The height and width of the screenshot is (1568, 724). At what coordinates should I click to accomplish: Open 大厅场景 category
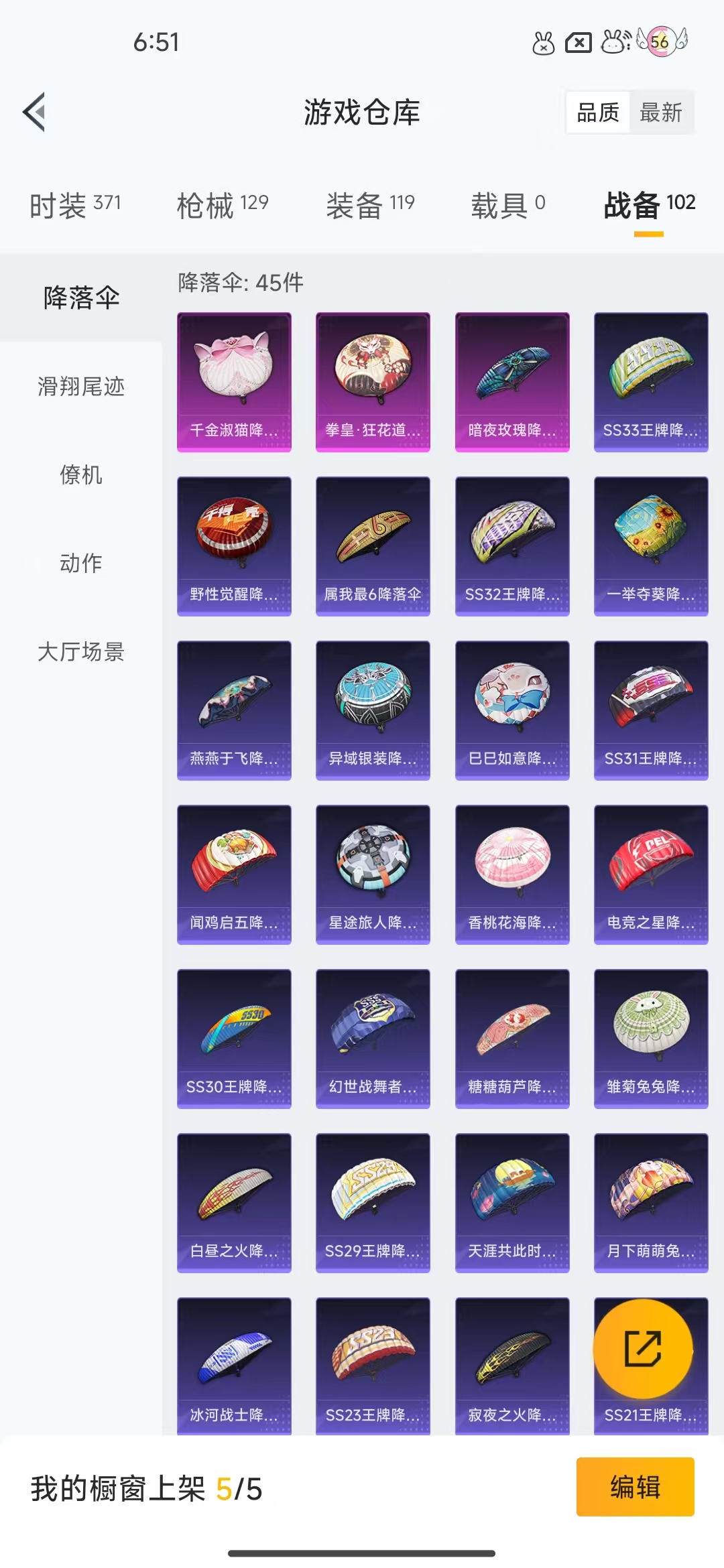click(x=81, y=652)
